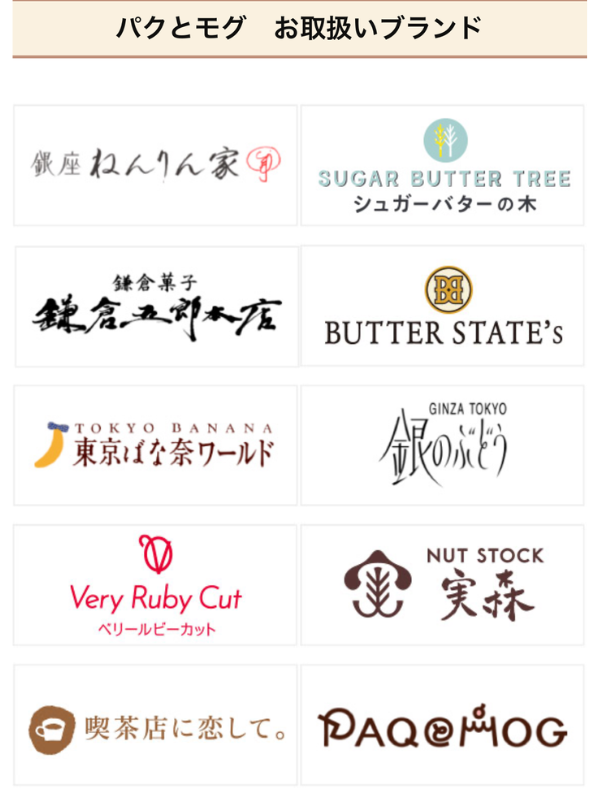This screenshot has width=600, height=795.
Task: Open the 銀座ねんりん家 brand tile
Action: coord(156,165)
